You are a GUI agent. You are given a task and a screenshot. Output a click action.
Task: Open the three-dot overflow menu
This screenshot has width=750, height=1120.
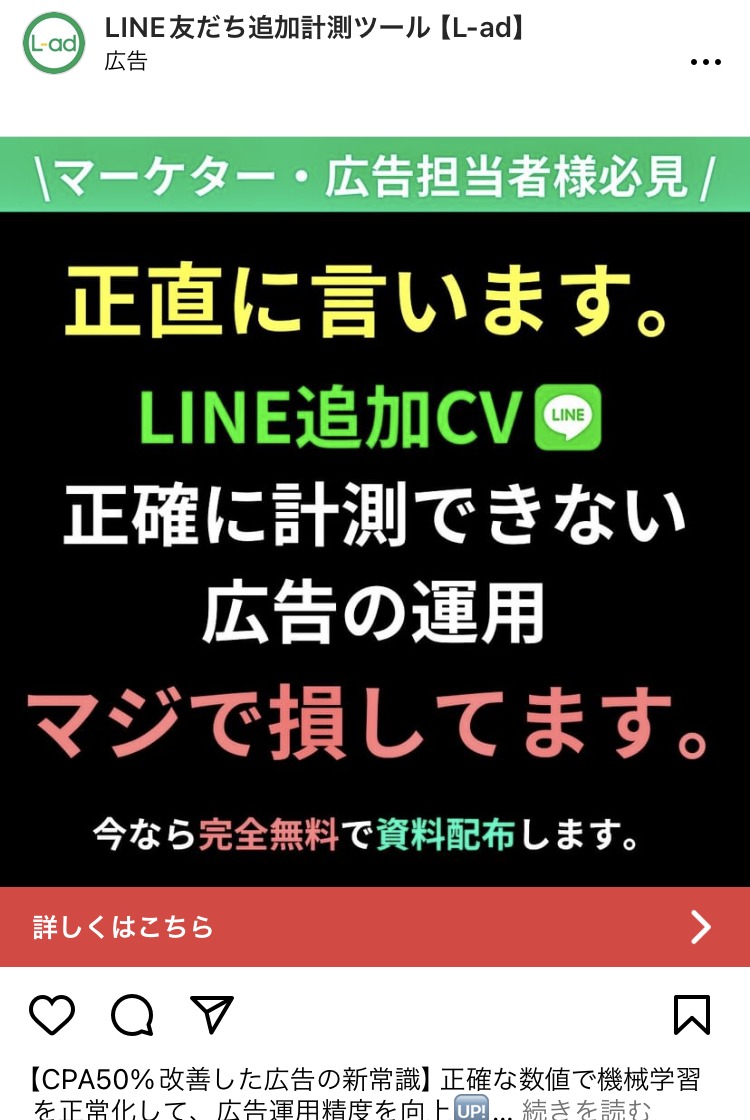[x=705, y=62]
